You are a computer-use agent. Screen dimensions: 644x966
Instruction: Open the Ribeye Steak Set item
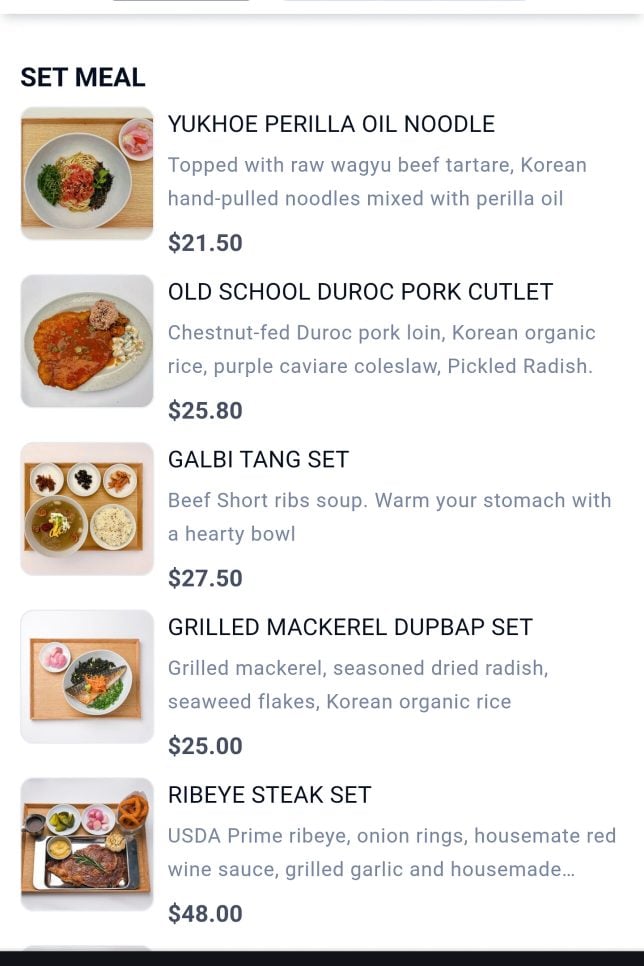(x=269, y=795)
